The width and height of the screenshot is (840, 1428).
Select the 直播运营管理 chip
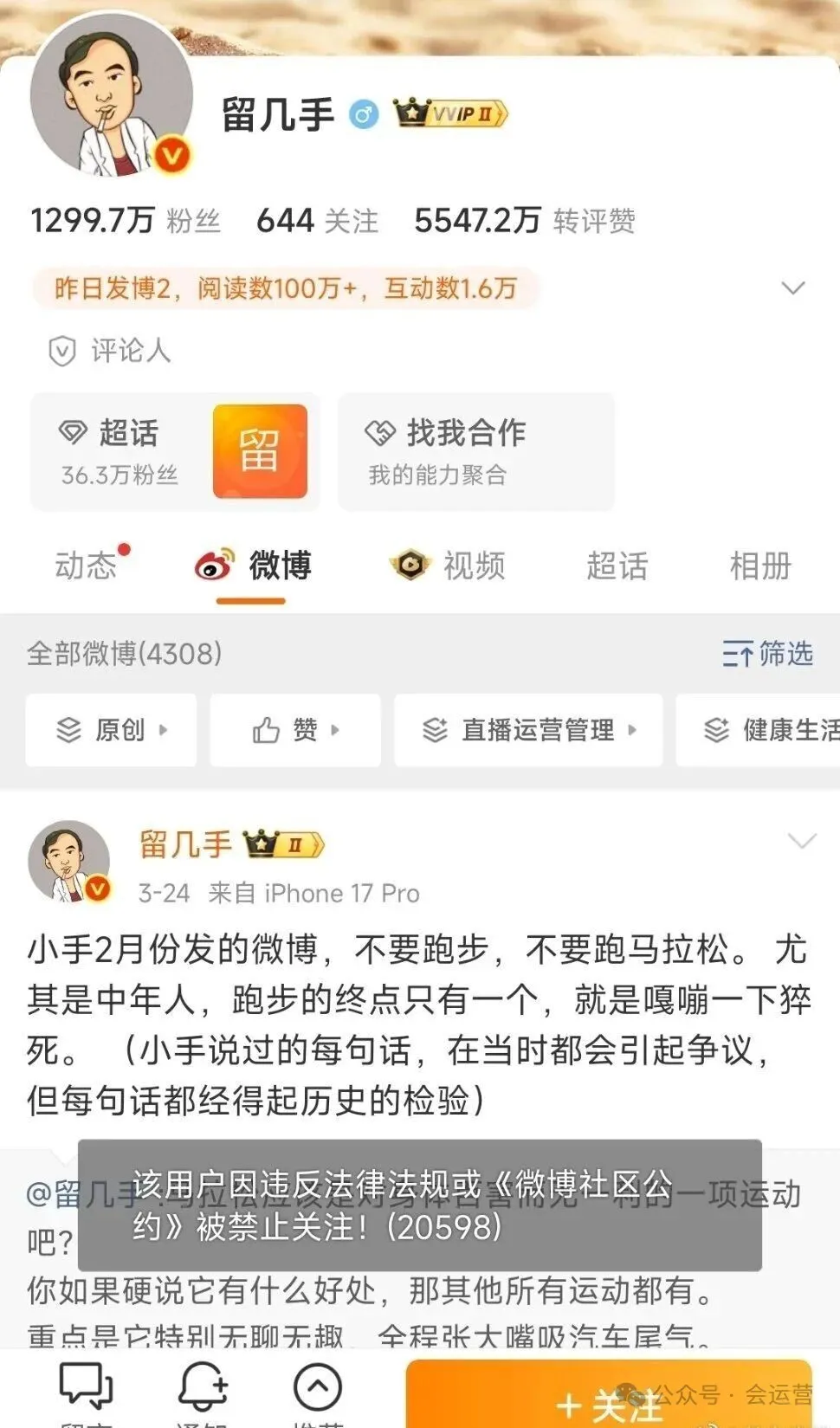pyautogui.click(x=528, y=730)
